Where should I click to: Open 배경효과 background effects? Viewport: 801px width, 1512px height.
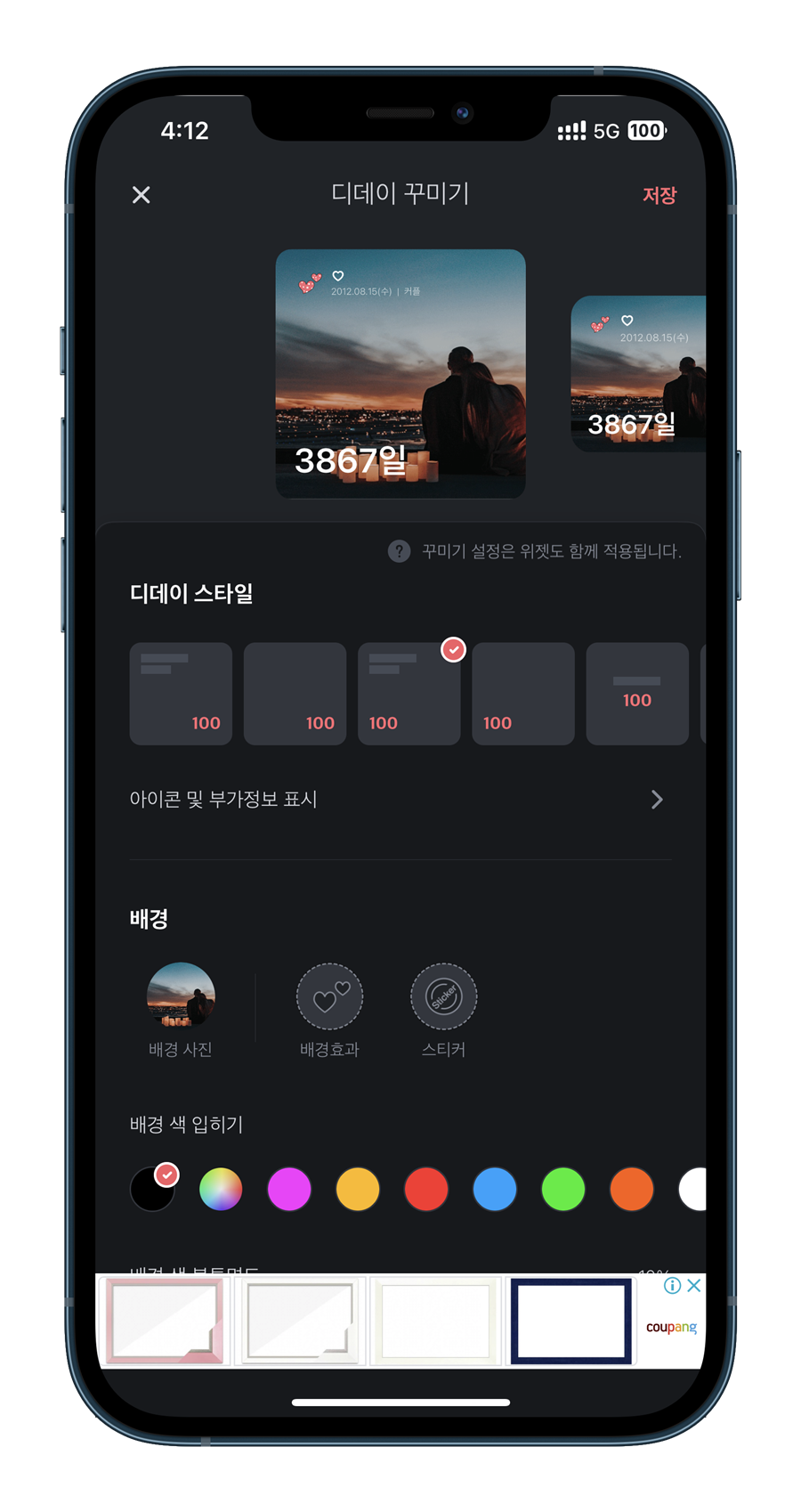pos(329,996)
